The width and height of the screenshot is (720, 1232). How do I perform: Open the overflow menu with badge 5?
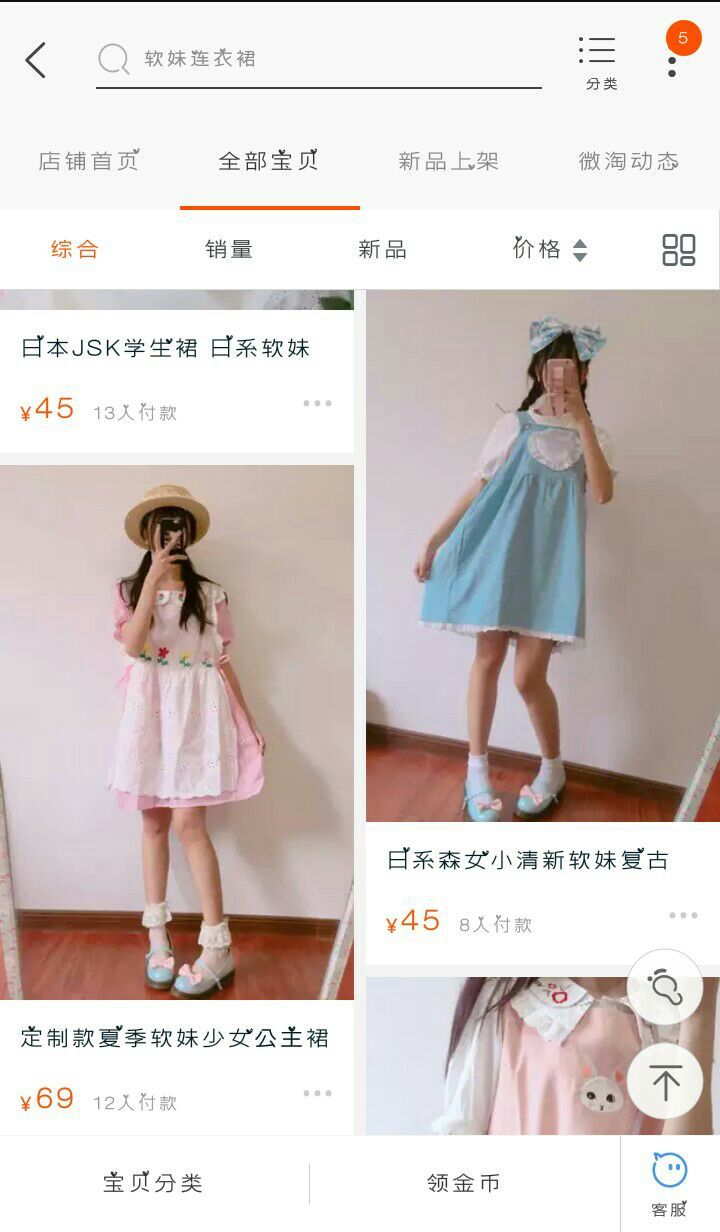(673, 62)
